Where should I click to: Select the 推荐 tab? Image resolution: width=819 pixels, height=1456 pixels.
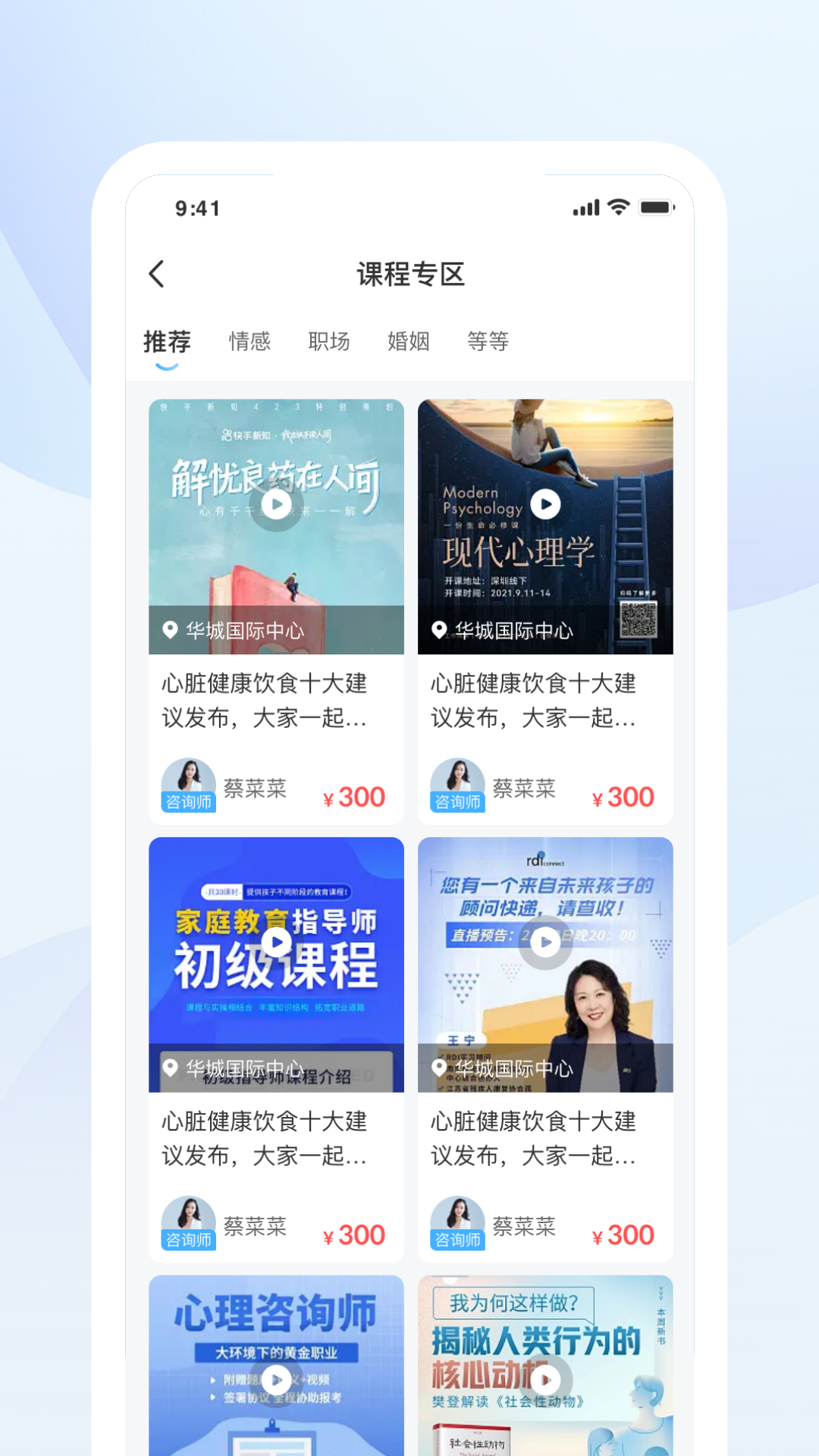pos(168,341)
